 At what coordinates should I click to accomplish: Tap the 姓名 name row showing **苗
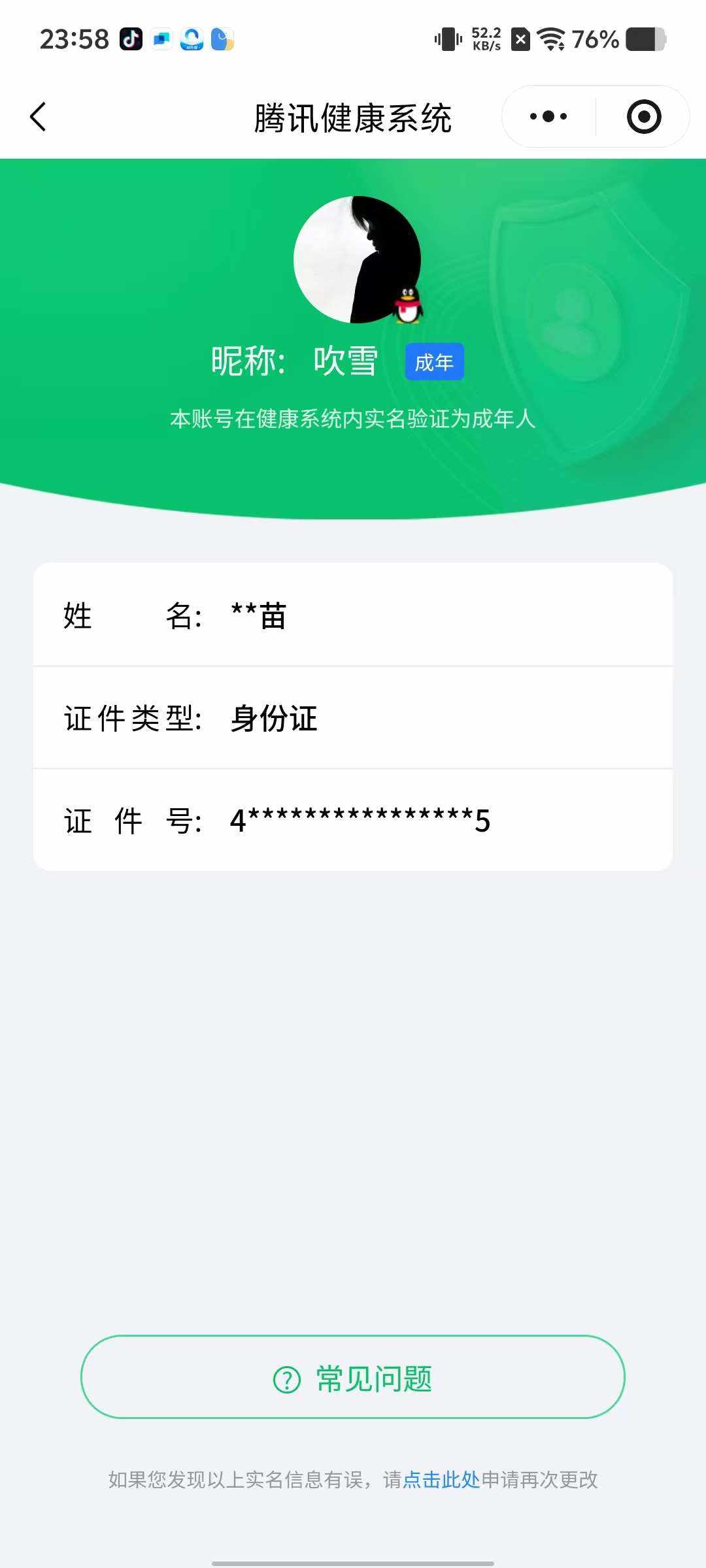tap(353, 616)
